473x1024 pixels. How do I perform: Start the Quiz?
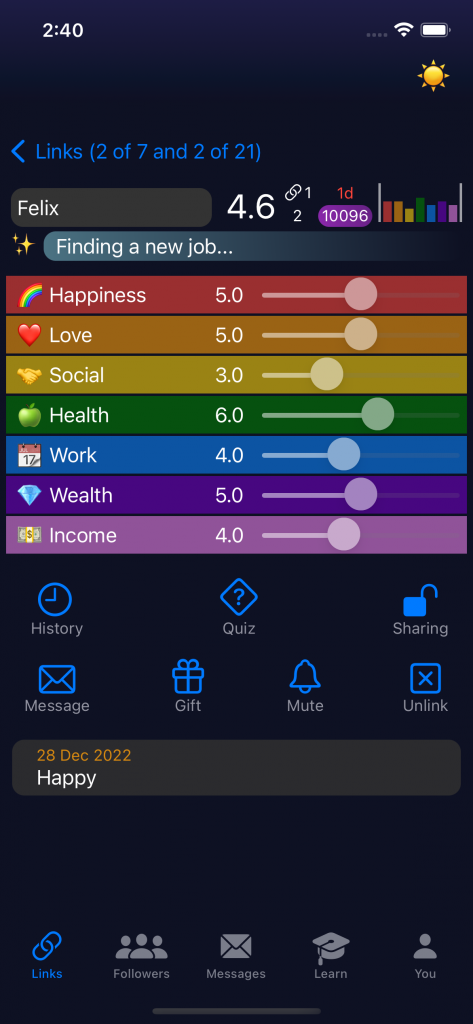pos(238,608)
